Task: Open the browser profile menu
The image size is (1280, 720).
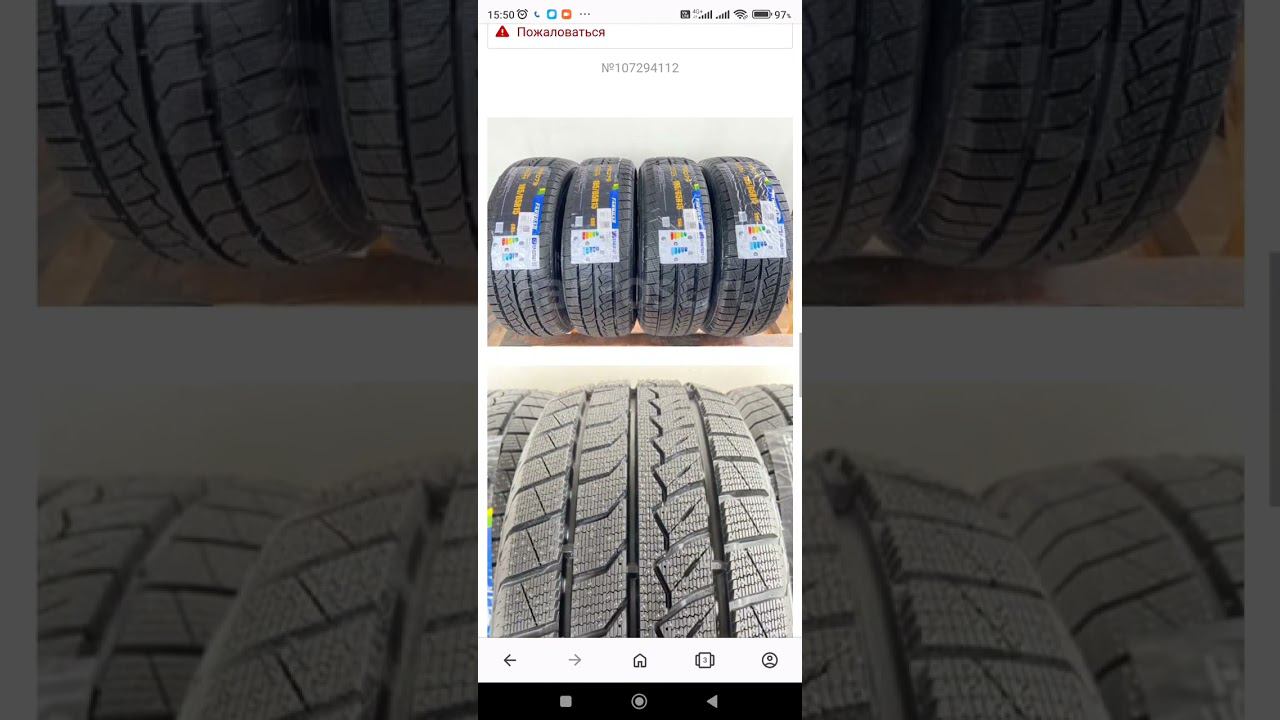Action: (770, 660)
